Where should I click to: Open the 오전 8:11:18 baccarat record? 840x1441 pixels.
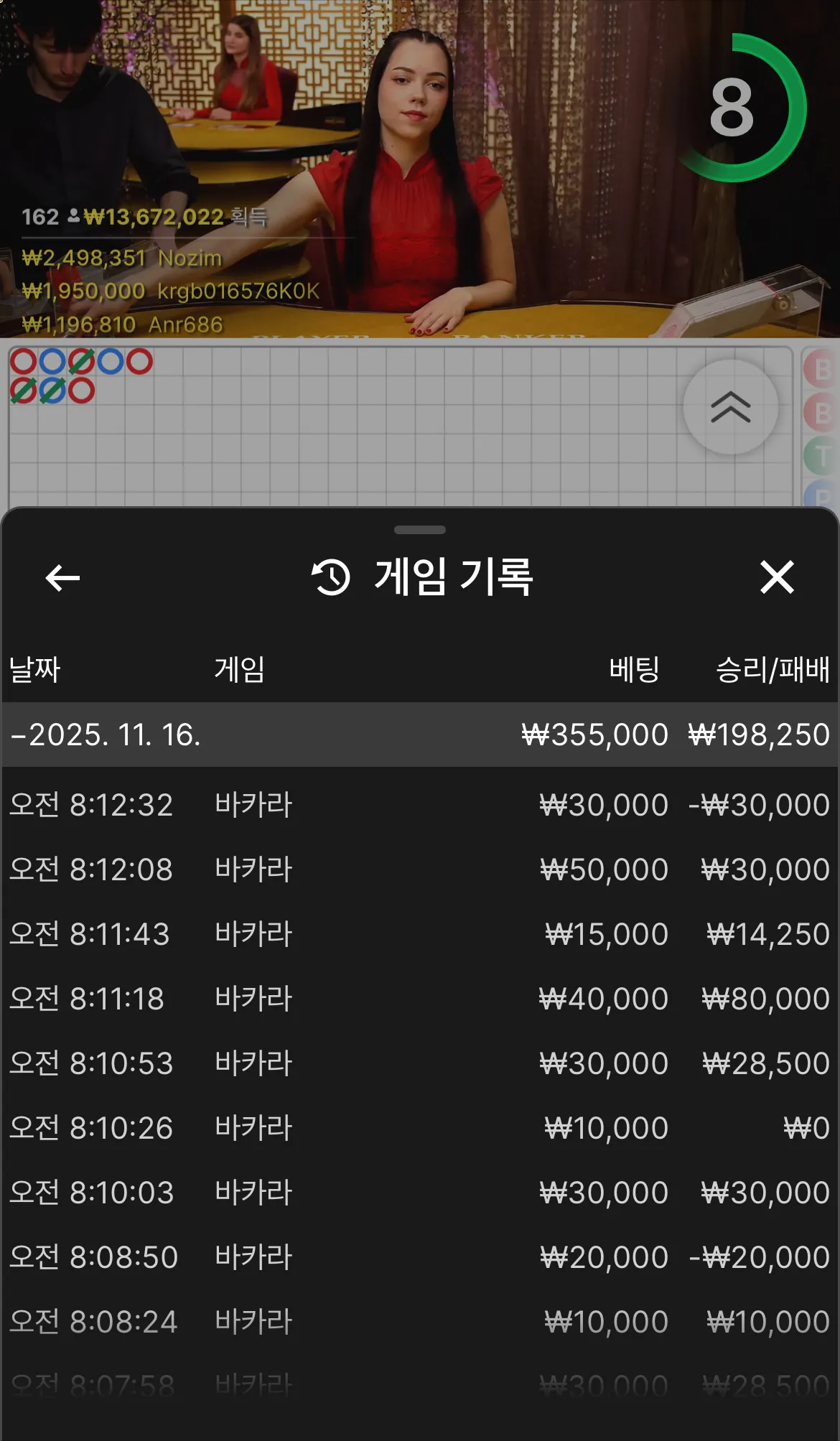pyautogui.click(x=420, y=999)
